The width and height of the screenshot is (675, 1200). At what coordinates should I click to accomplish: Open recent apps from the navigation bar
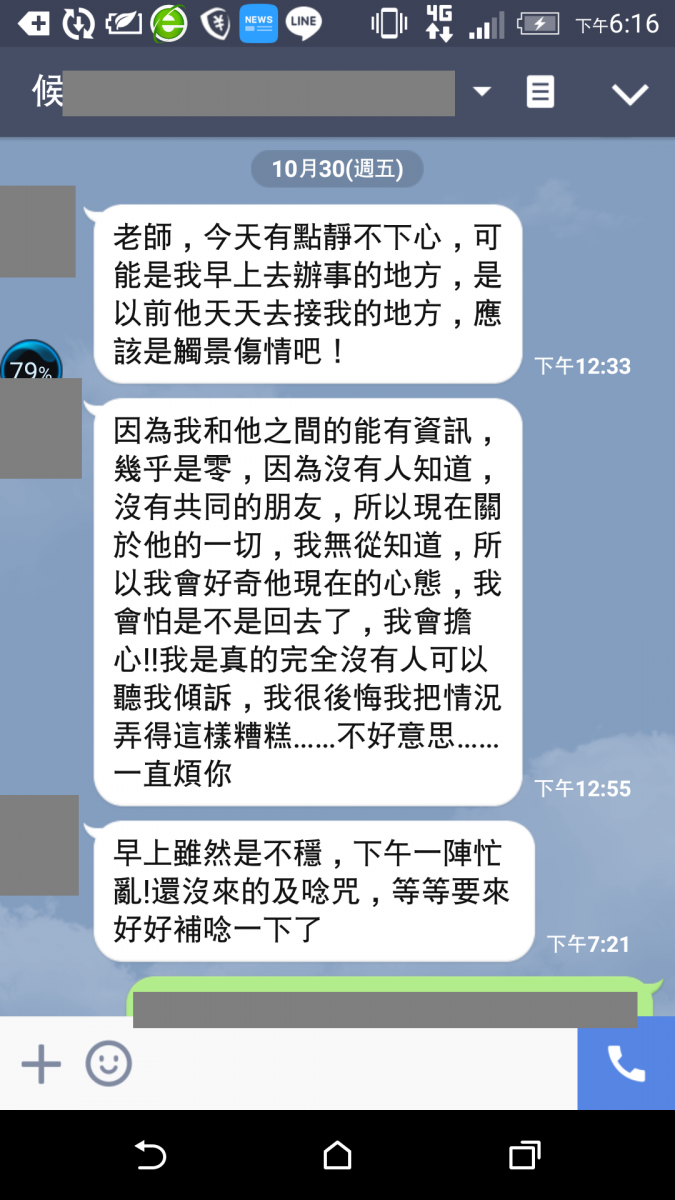(524, 1156)
